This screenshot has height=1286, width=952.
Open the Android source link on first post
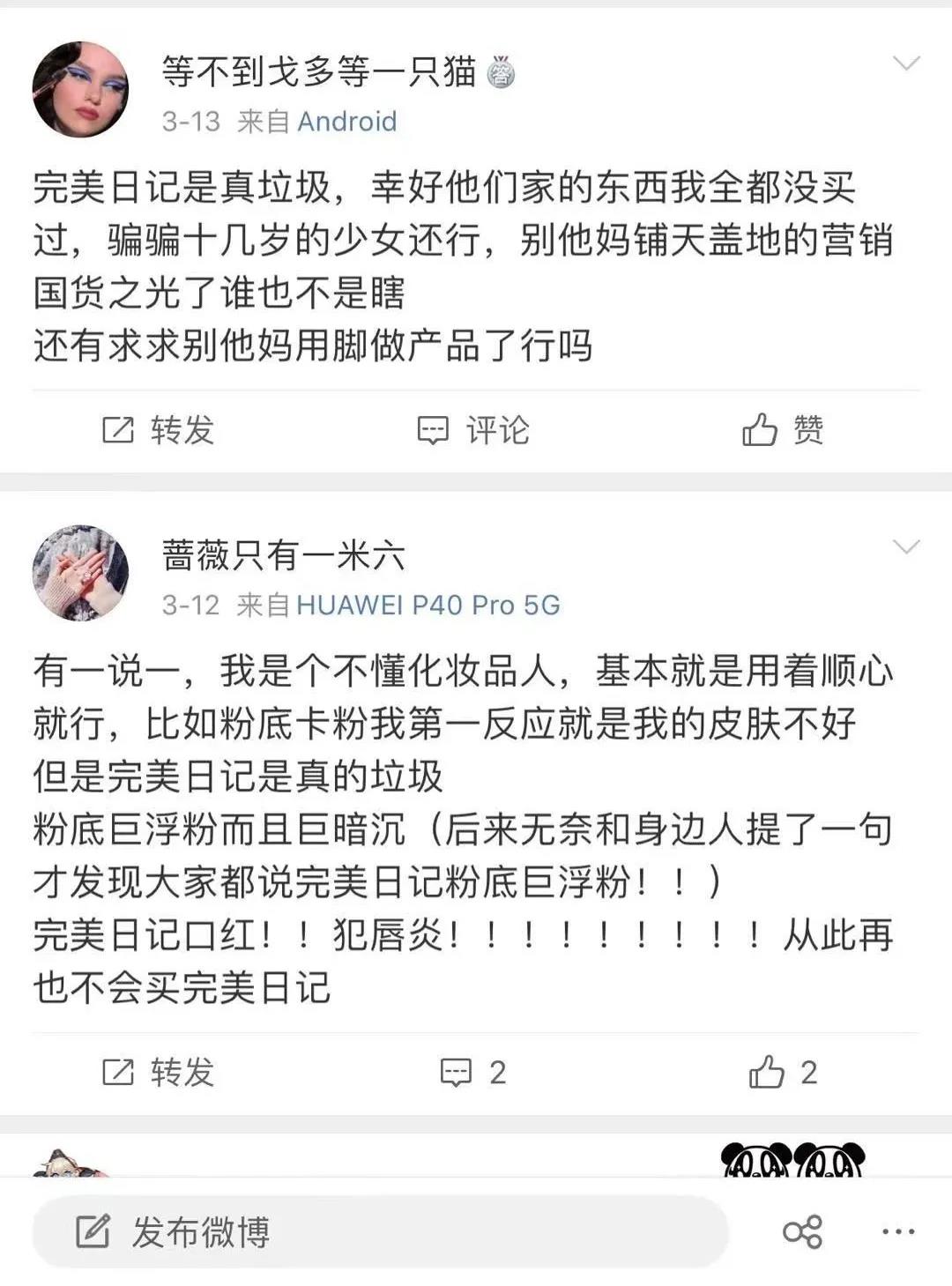click(346, 121)
